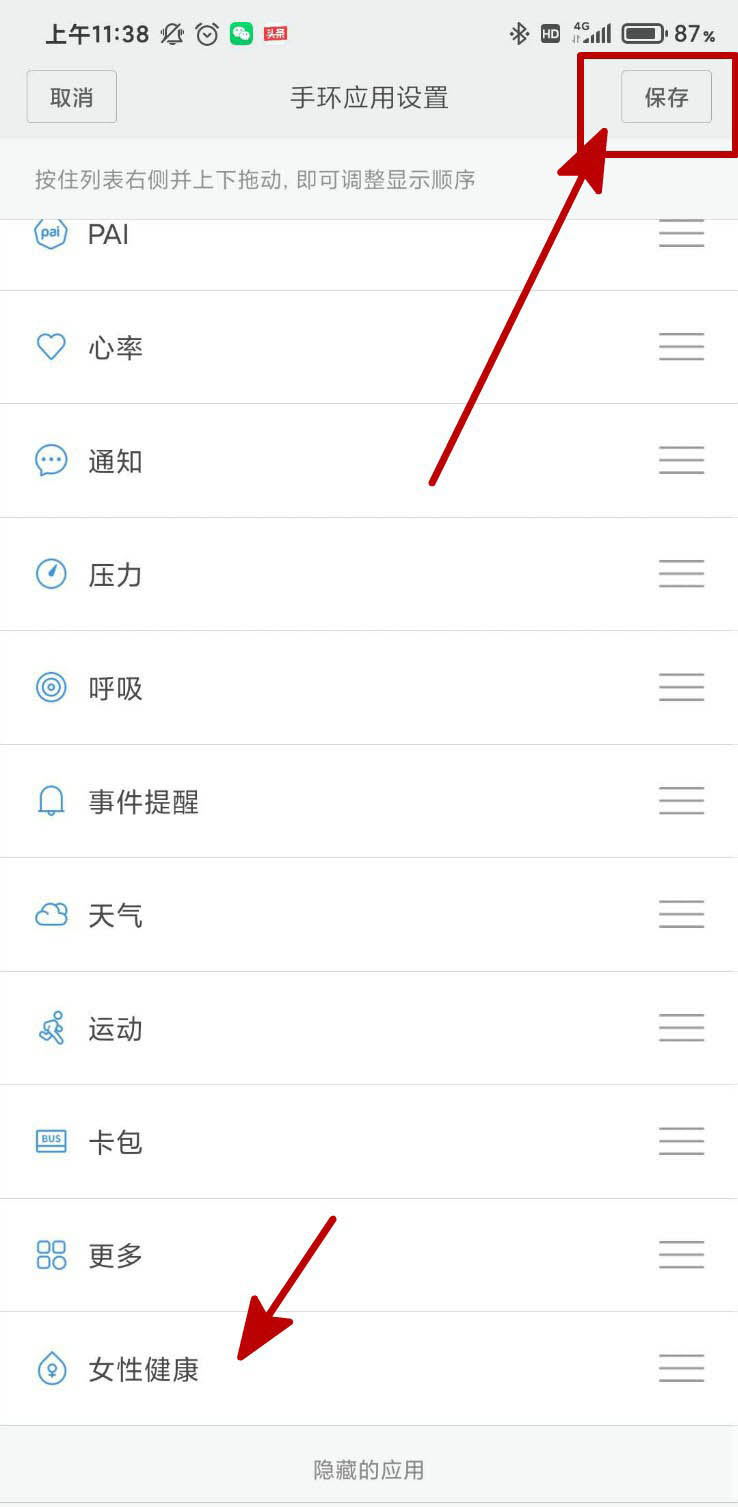Tap the reorder handle for 运动
The height and width of the screenshot is (1507, 738).
tap(682, 1028)
